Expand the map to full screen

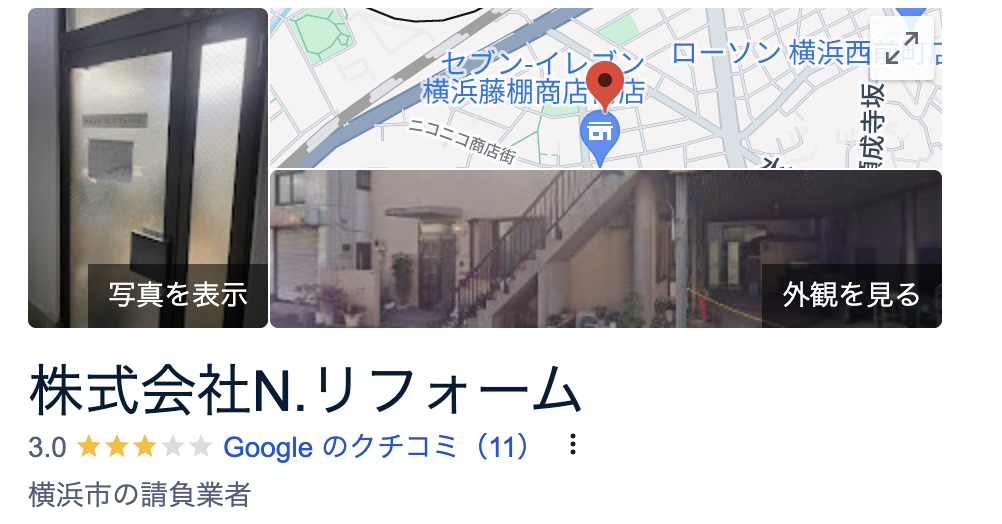pyautogui.click(x=901, y=47)
